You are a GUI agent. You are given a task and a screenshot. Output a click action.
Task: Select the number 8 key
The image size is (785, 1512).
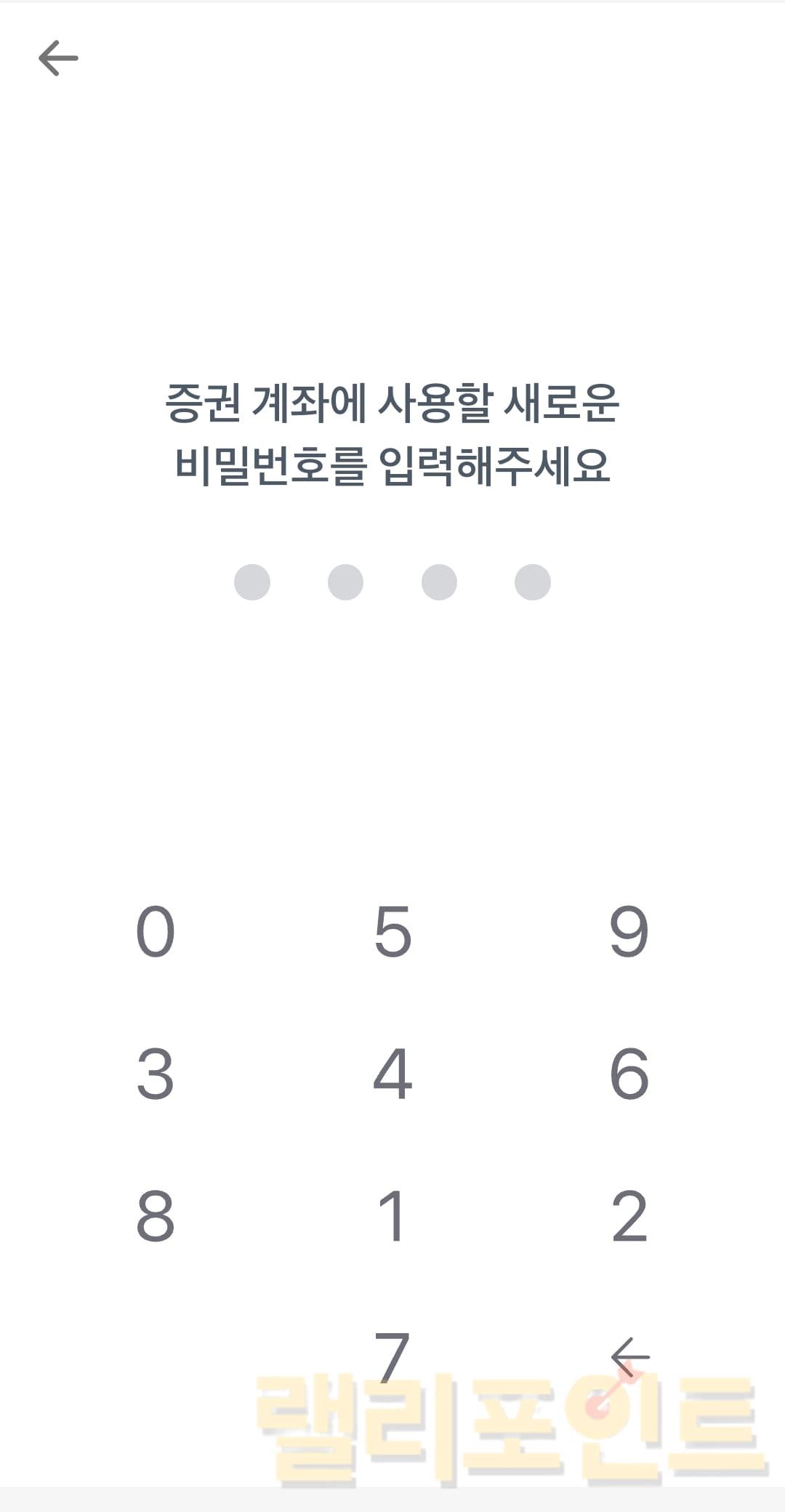point(156,1215)
